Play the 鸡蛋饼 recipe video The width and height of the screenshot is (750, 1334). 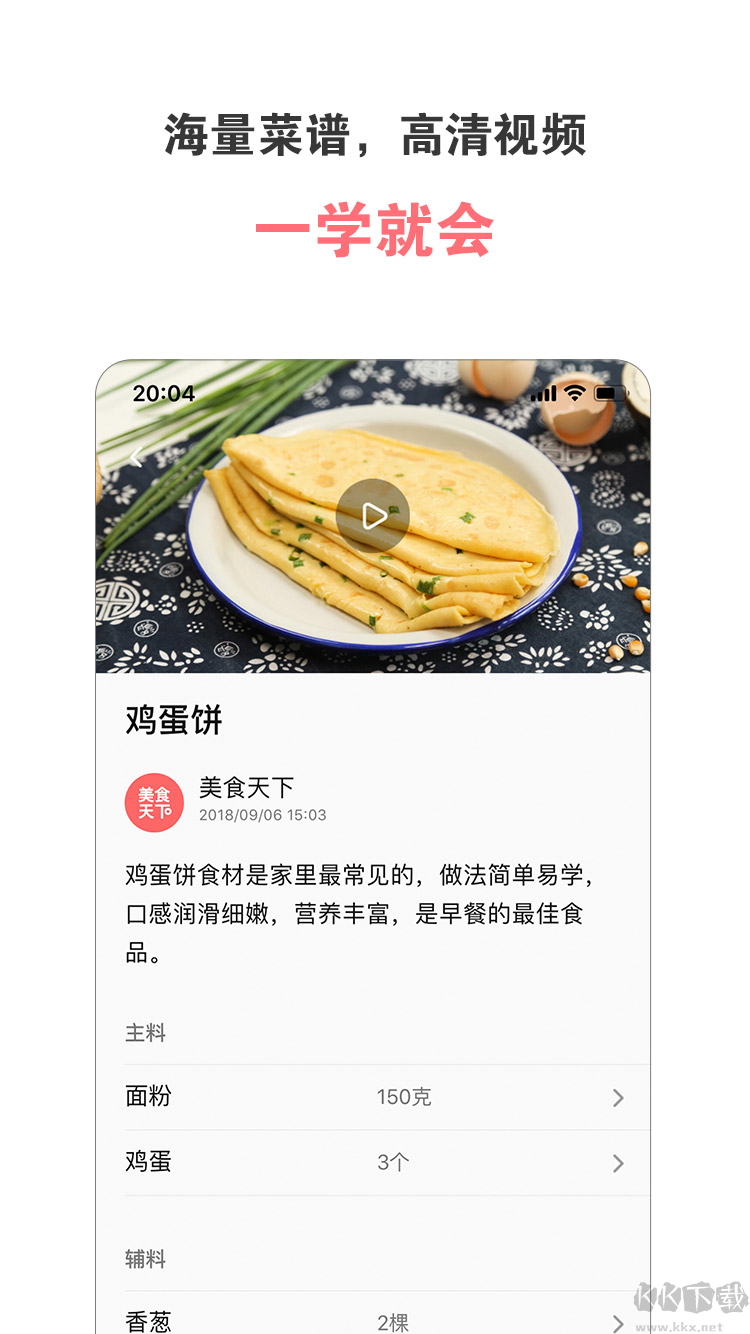click(374, 515)
